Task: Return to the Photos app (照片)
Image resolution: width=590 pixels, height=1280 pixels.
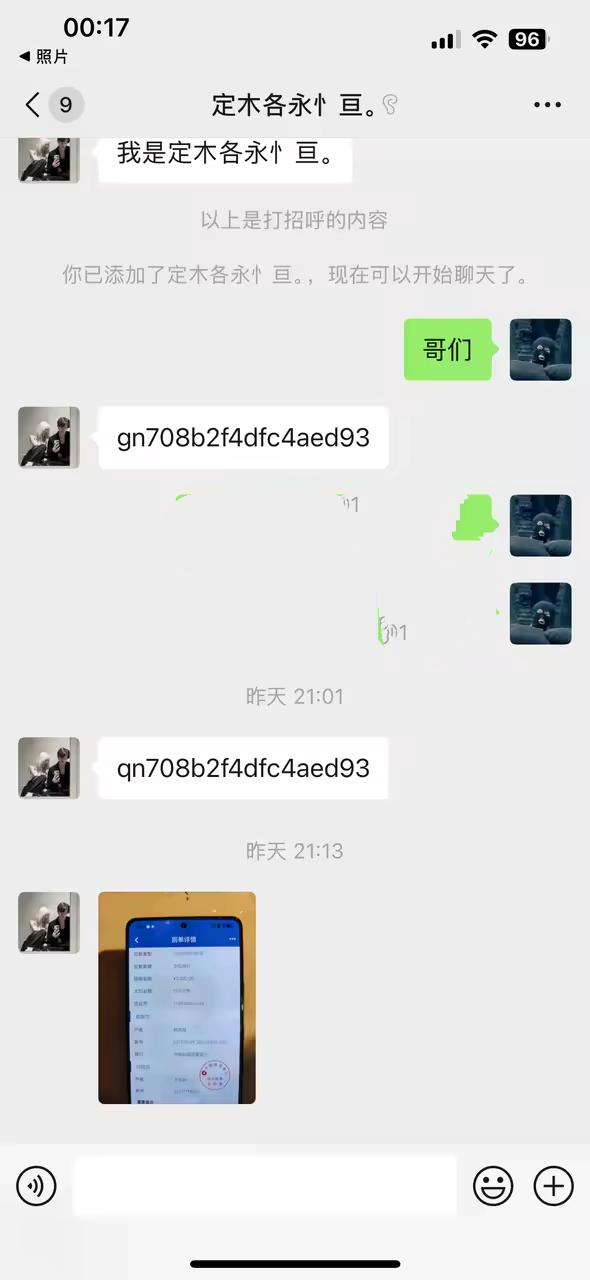Action: [43, 57]
